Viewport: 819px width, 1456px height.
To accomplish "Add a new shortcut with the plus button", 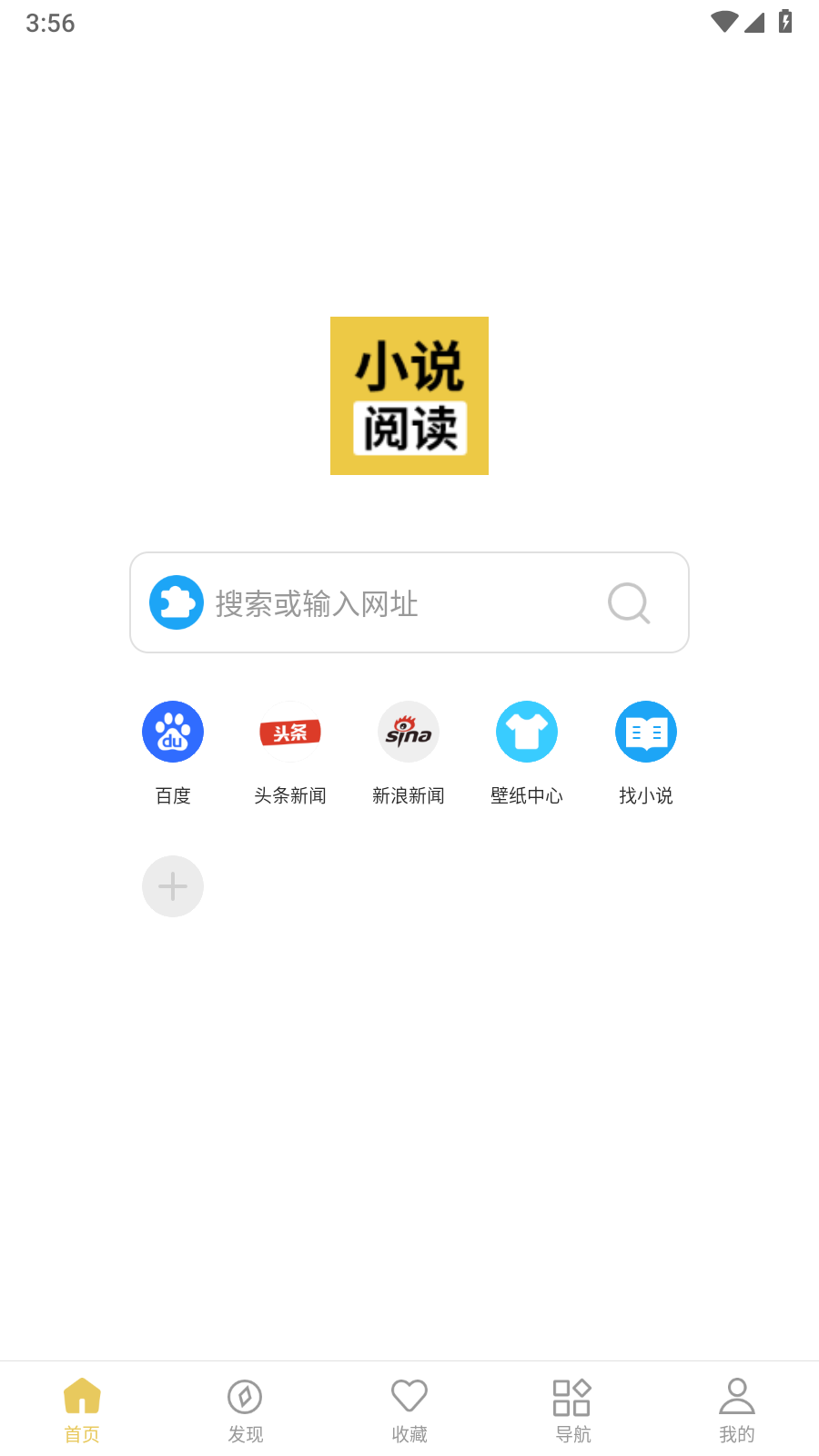I will tap(173, 885).
